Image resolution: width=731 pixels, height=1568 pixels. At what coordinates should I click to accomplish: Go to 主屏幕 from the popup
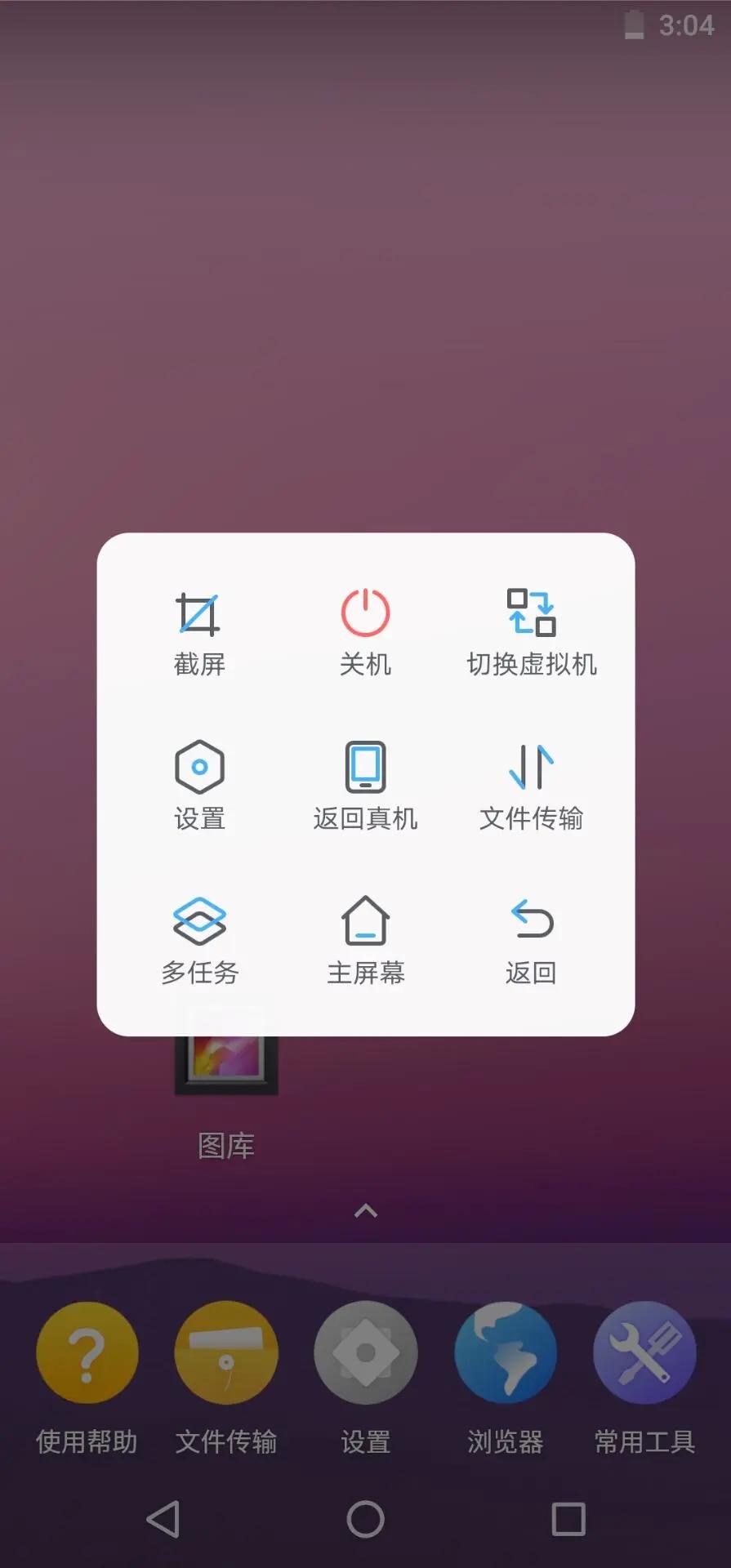[x=365, y=939]
